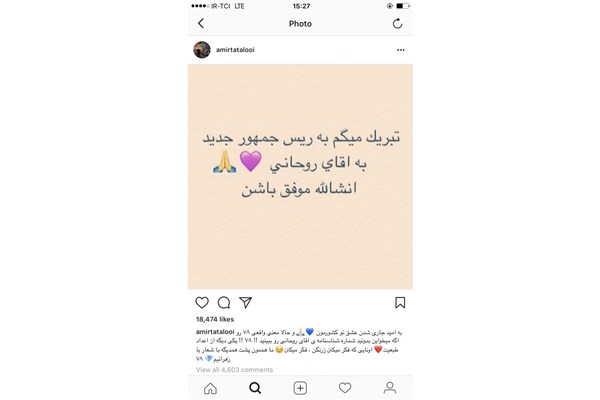
Task: Switch to the Search tab
Action: pos(255,388)
